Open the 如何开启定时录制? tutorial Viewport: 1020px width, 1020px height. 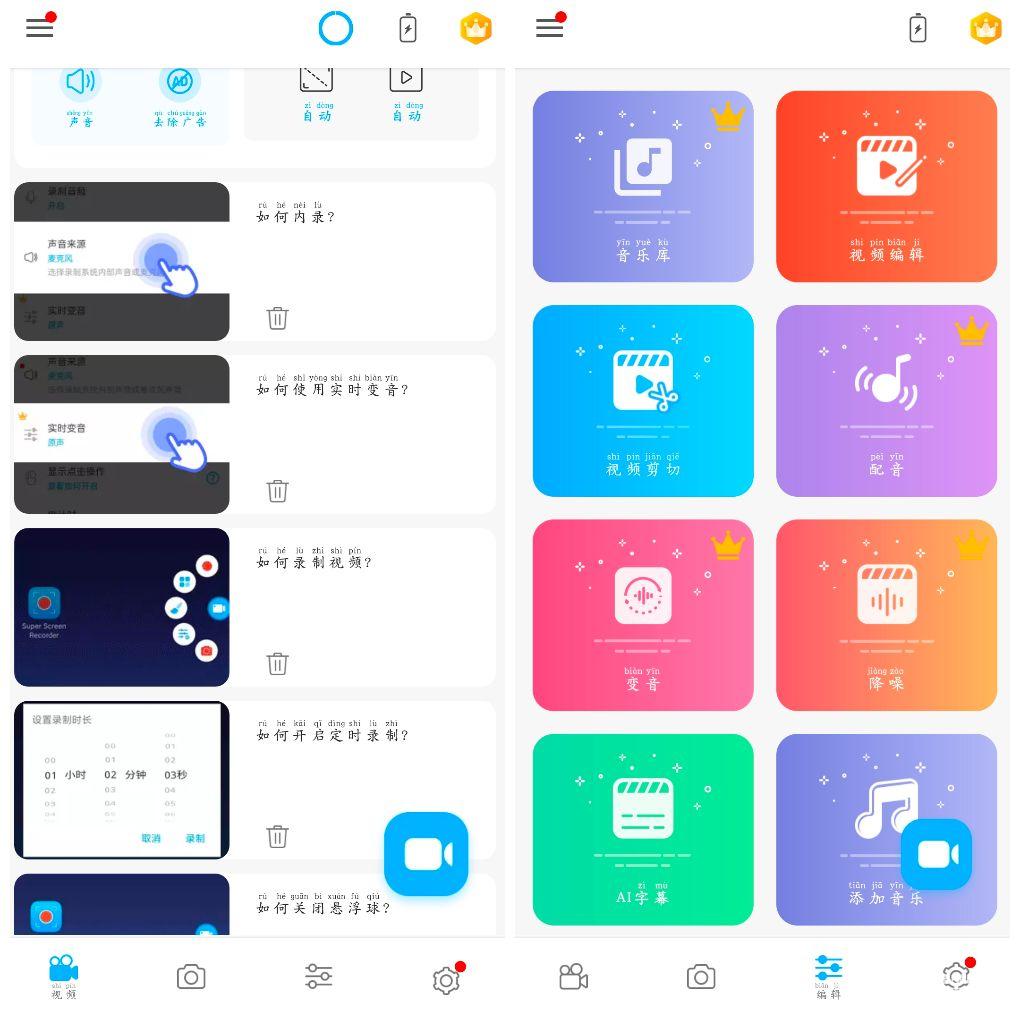[122, 780]
